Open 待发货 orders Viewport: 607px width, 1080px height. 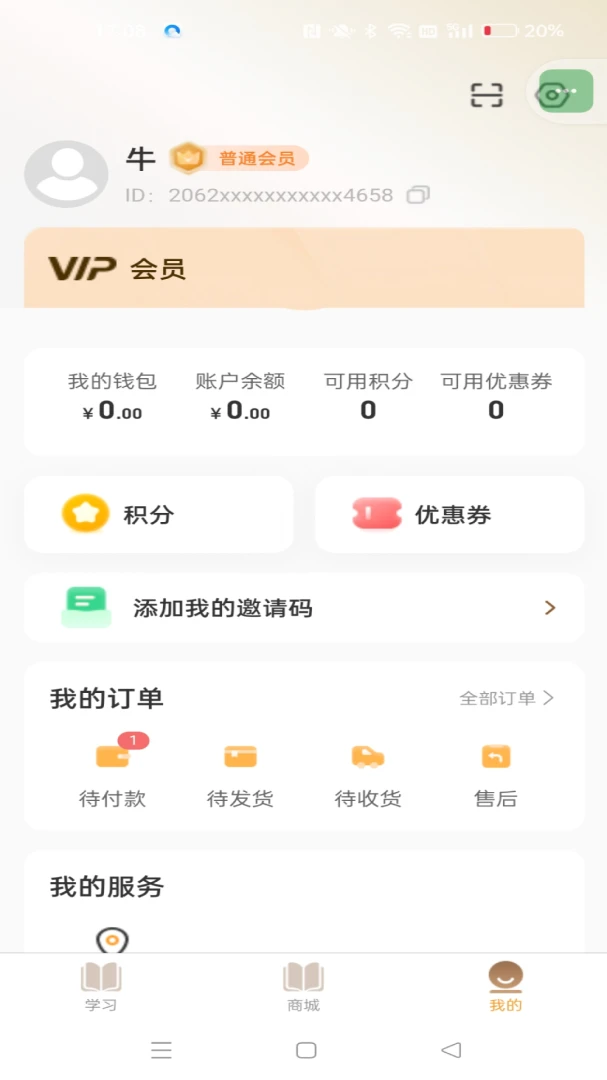pos(240,774)
